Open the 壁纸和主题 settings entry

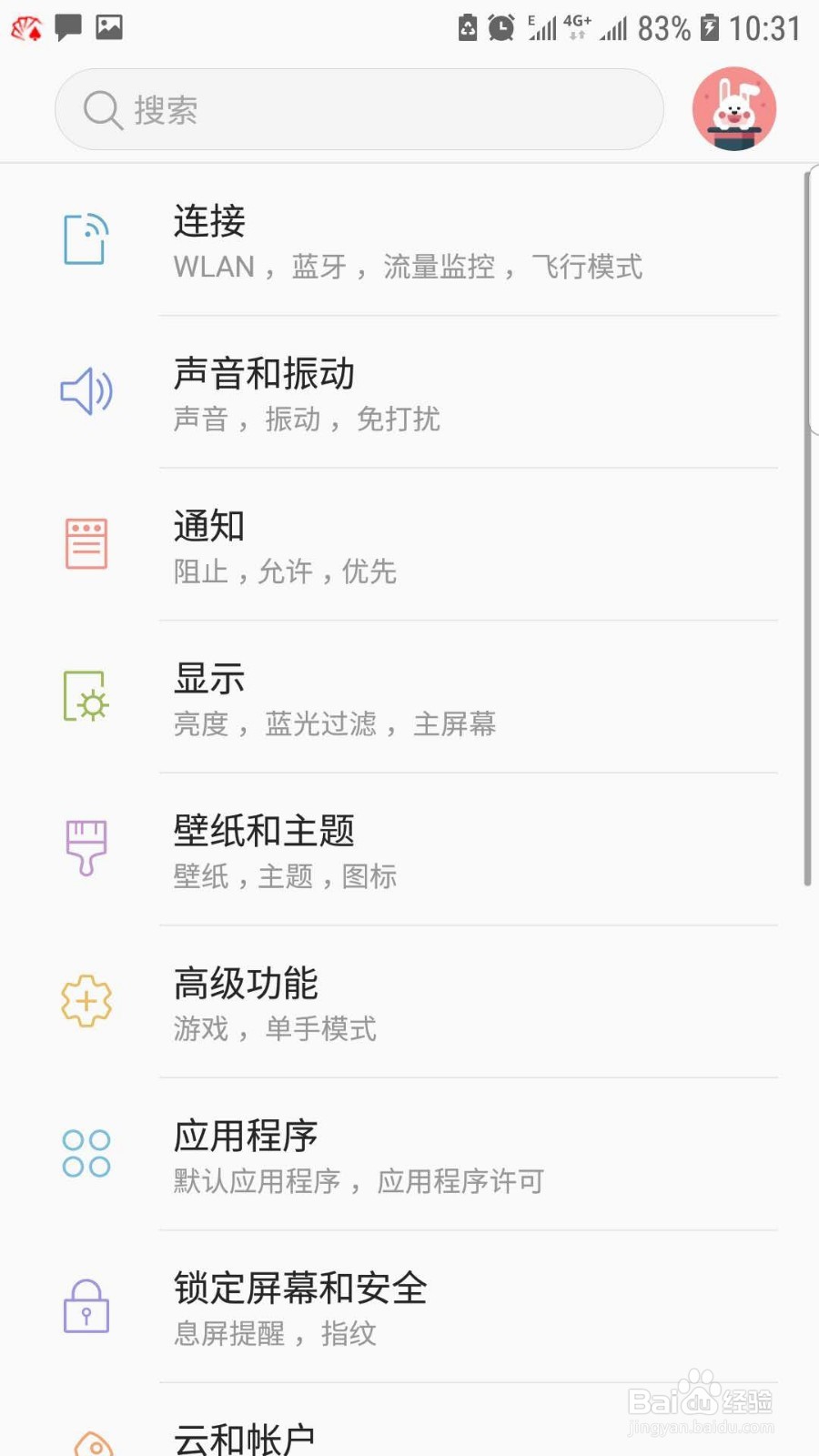[x=263, y=830]
